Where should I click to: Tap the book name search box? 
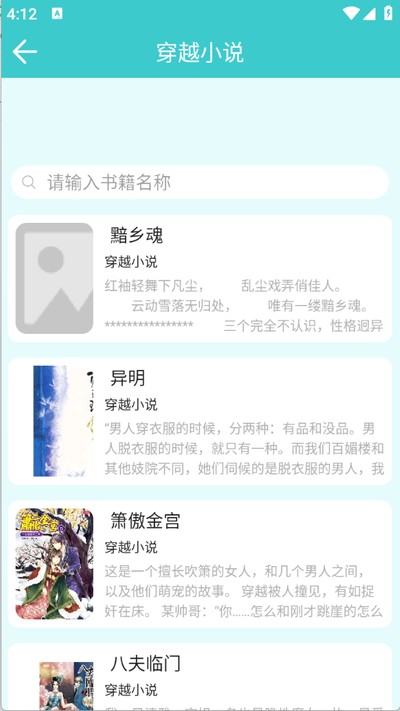(200, 182)
